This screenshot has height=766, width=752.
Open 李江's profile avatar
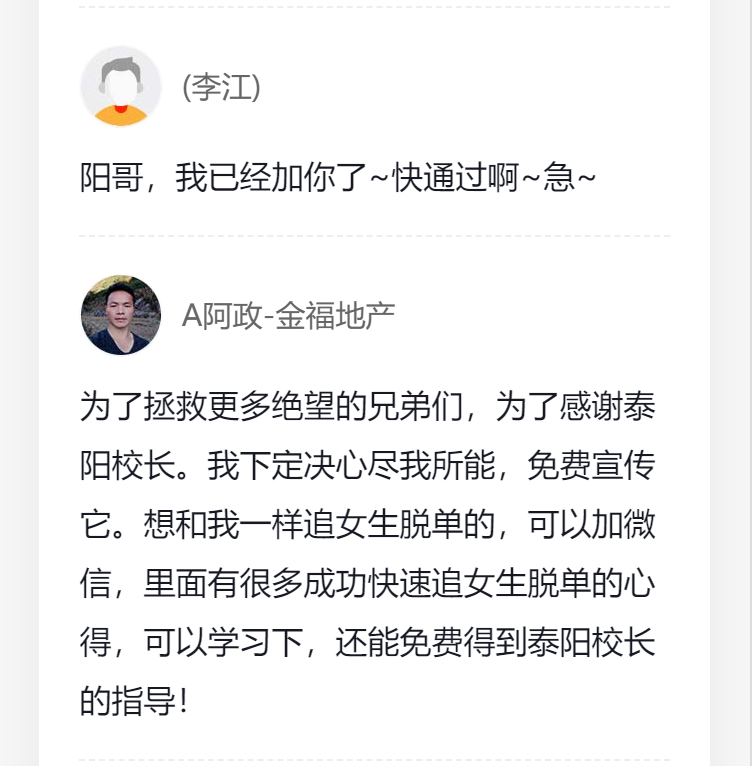pos(121,87)
